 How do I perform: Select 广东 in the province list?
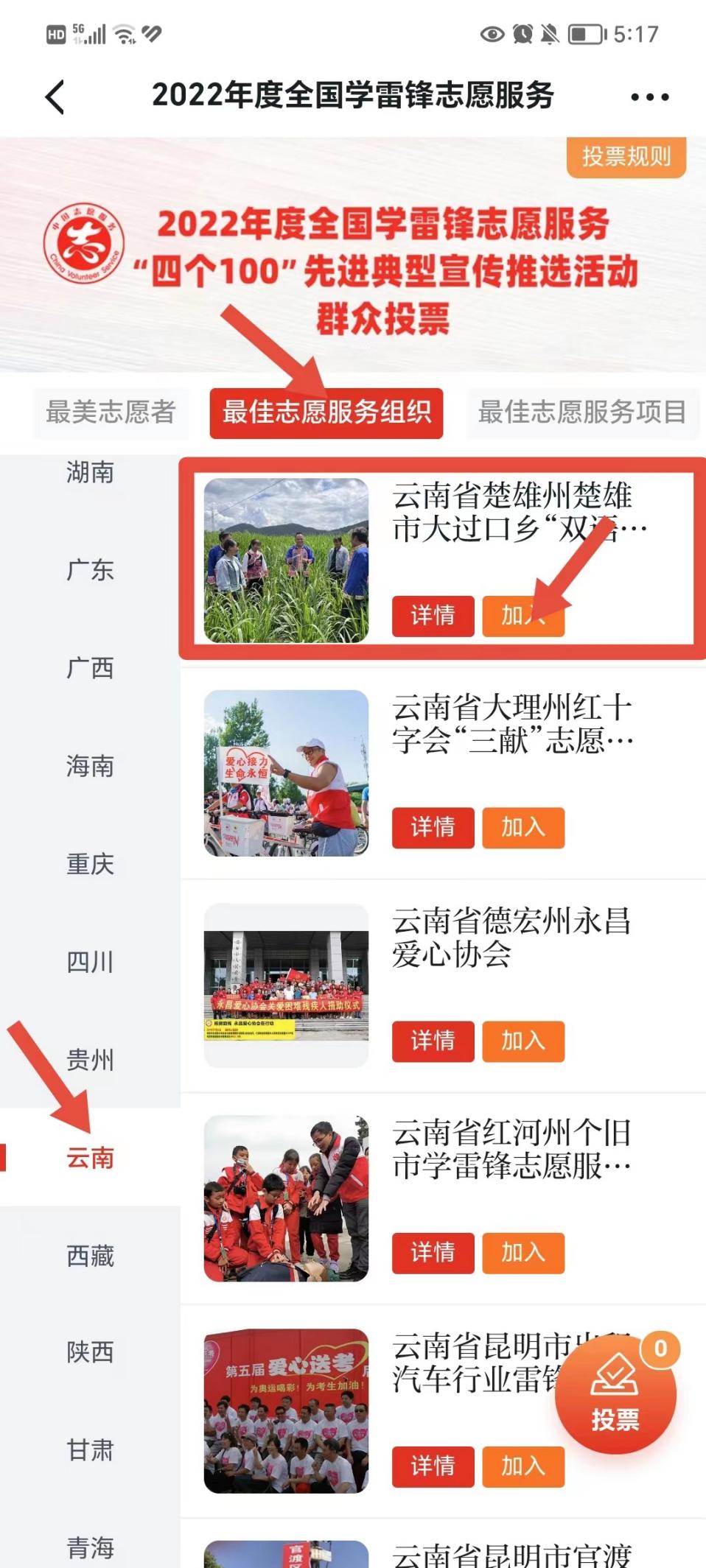[90, 570]
